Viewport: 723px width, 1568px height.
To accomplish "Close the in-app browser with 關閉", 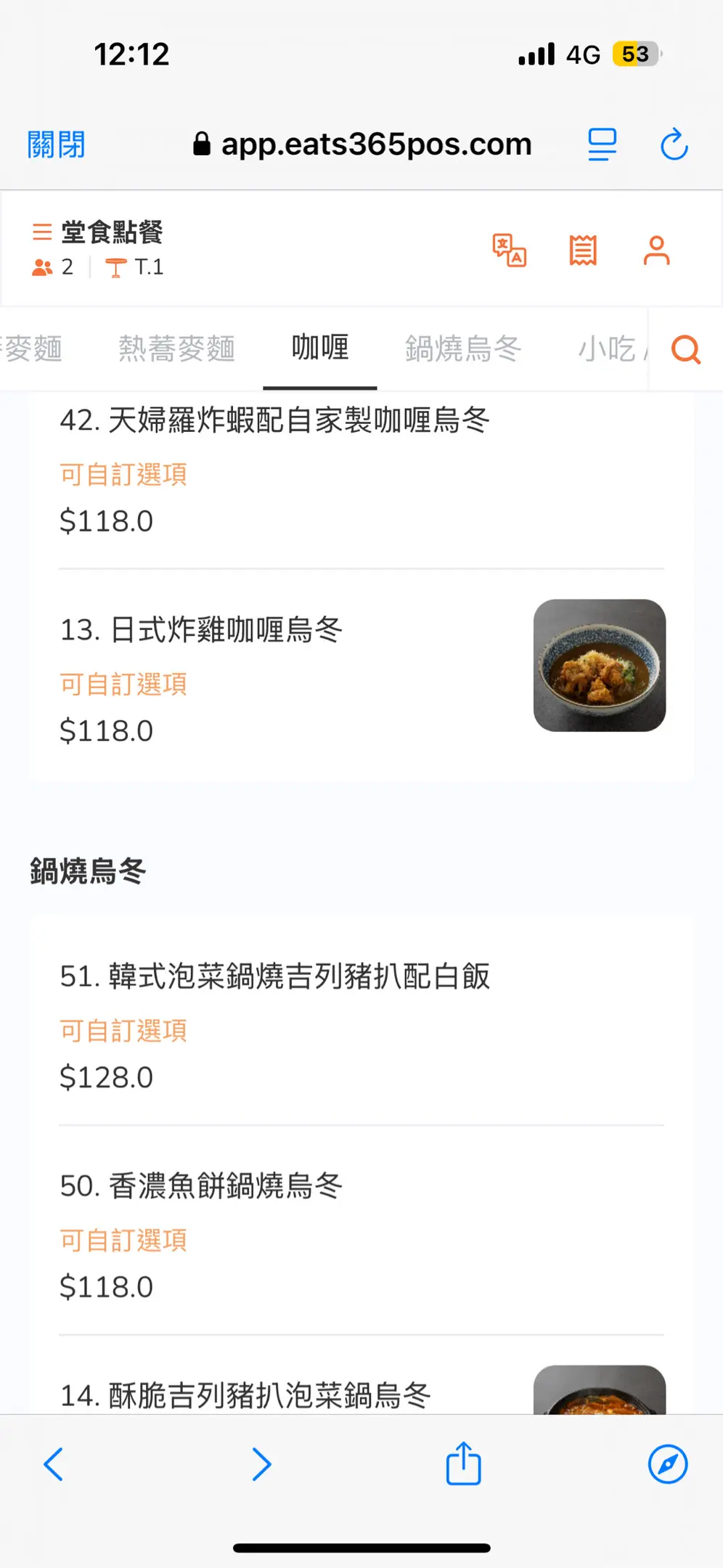I will coord(56,144).
